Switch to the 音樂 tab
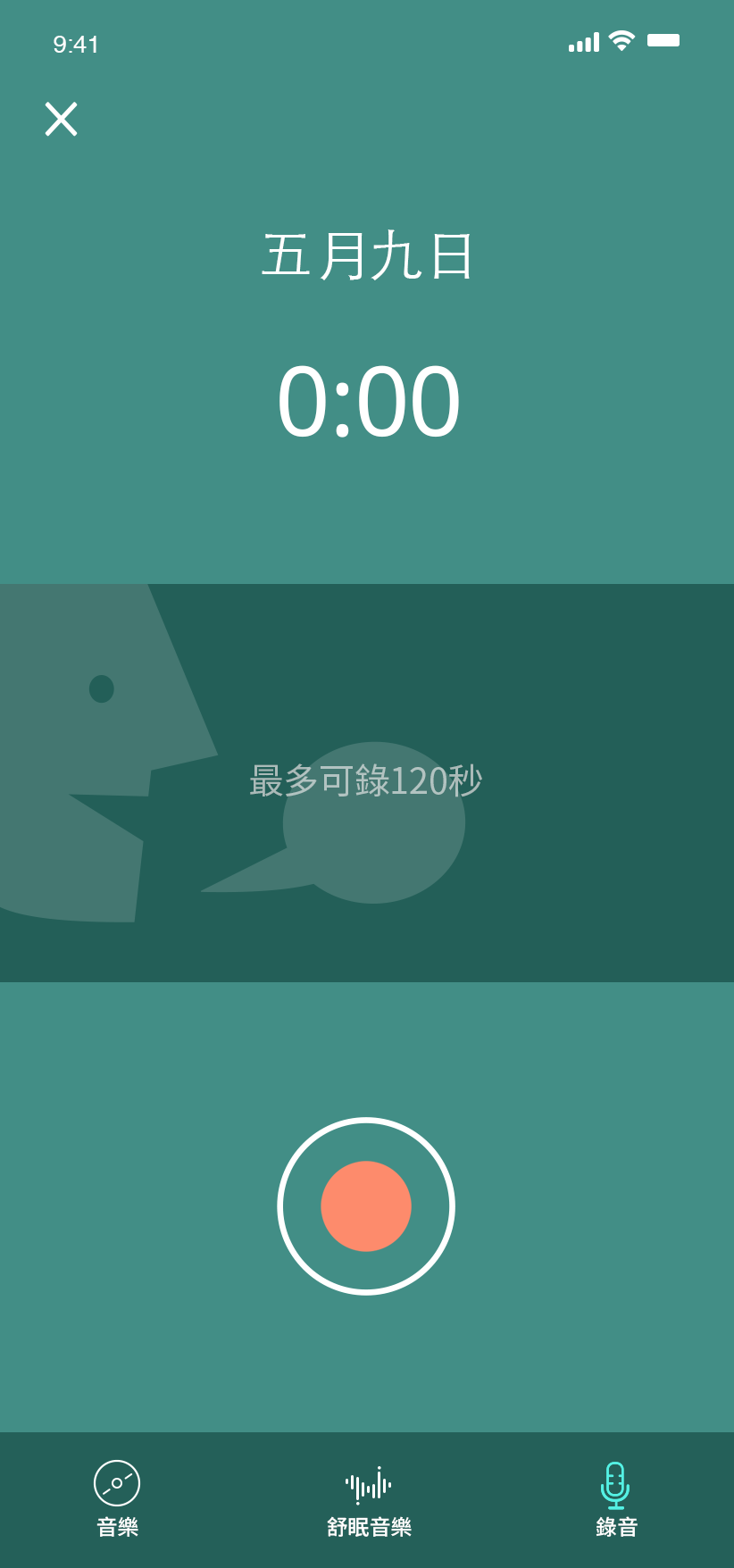Image resolution: width=734 pixels, height=1568 pixels. [x=117, y=1498]
